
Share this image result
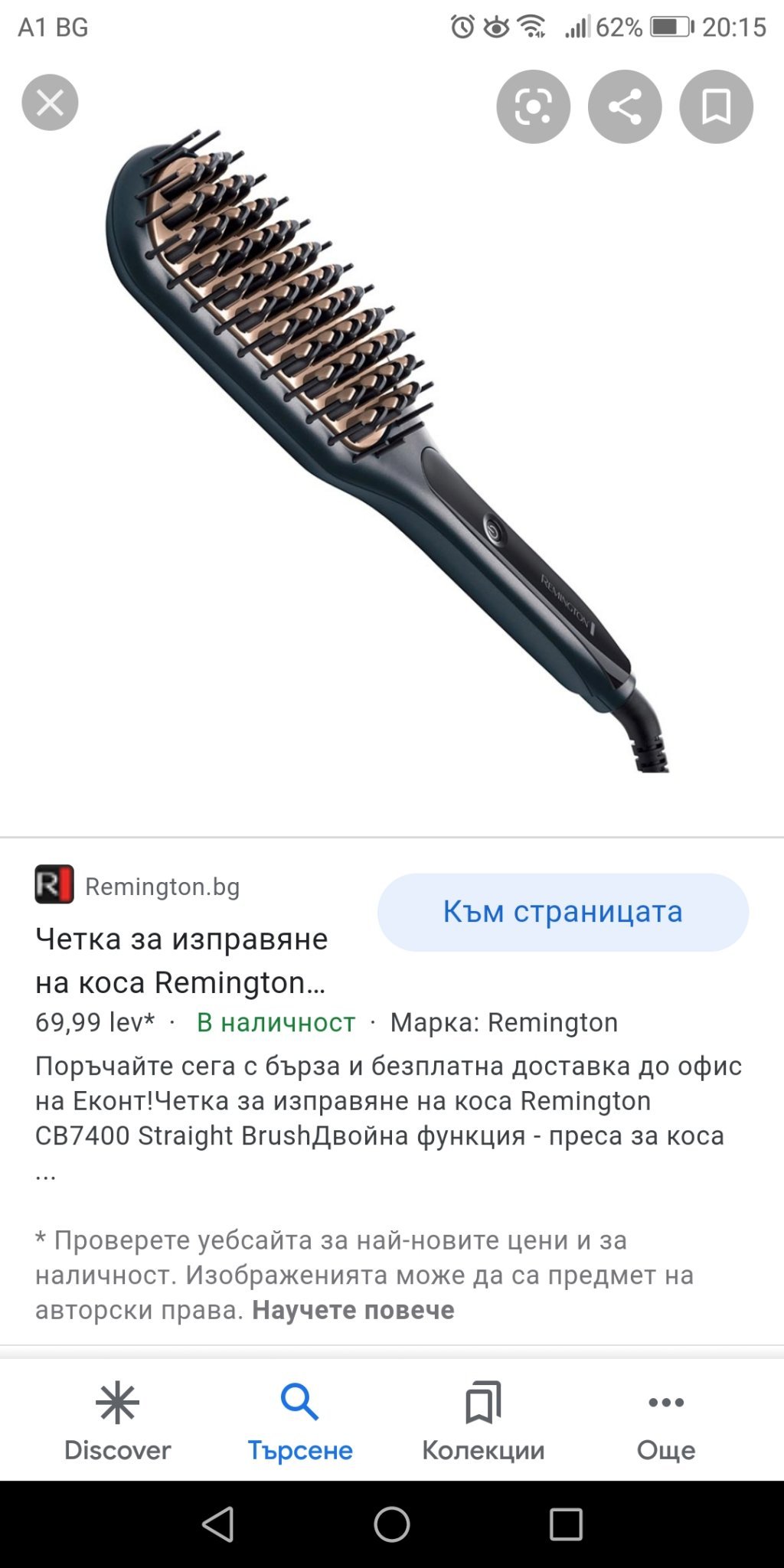tap(625, 106)
